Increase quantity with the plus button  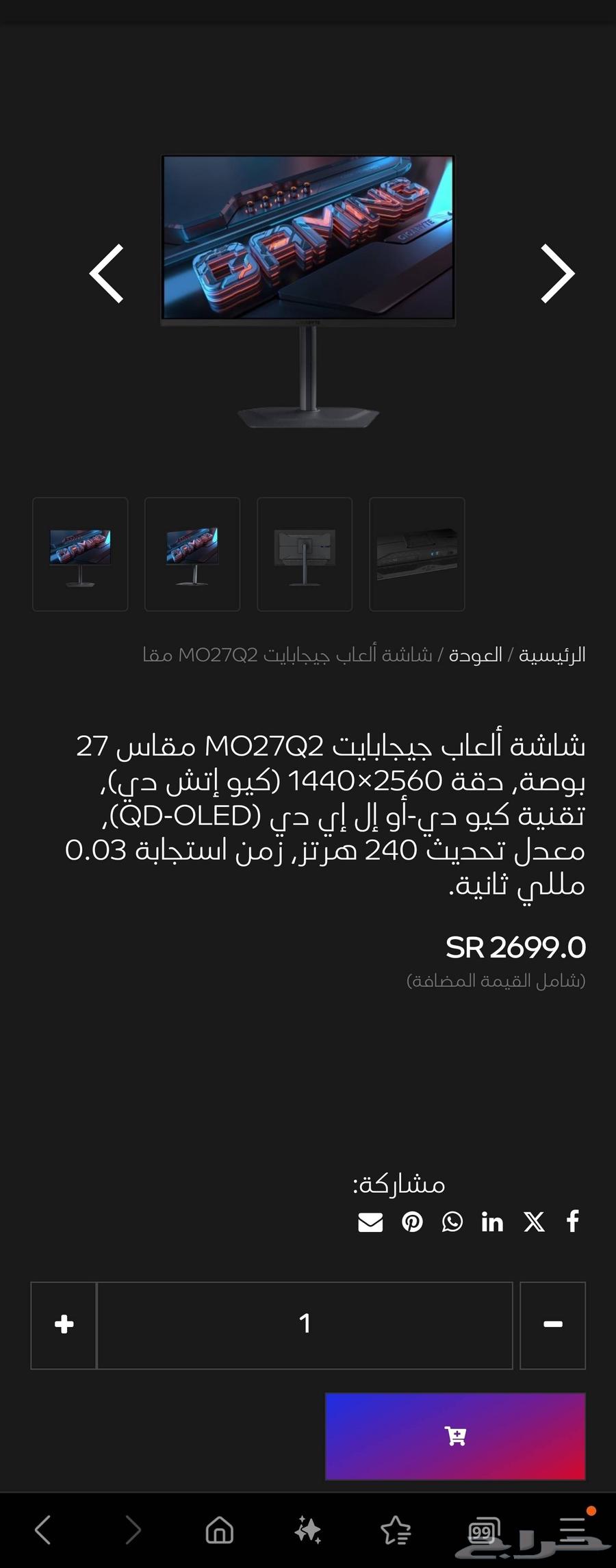tap(63, 1324)
